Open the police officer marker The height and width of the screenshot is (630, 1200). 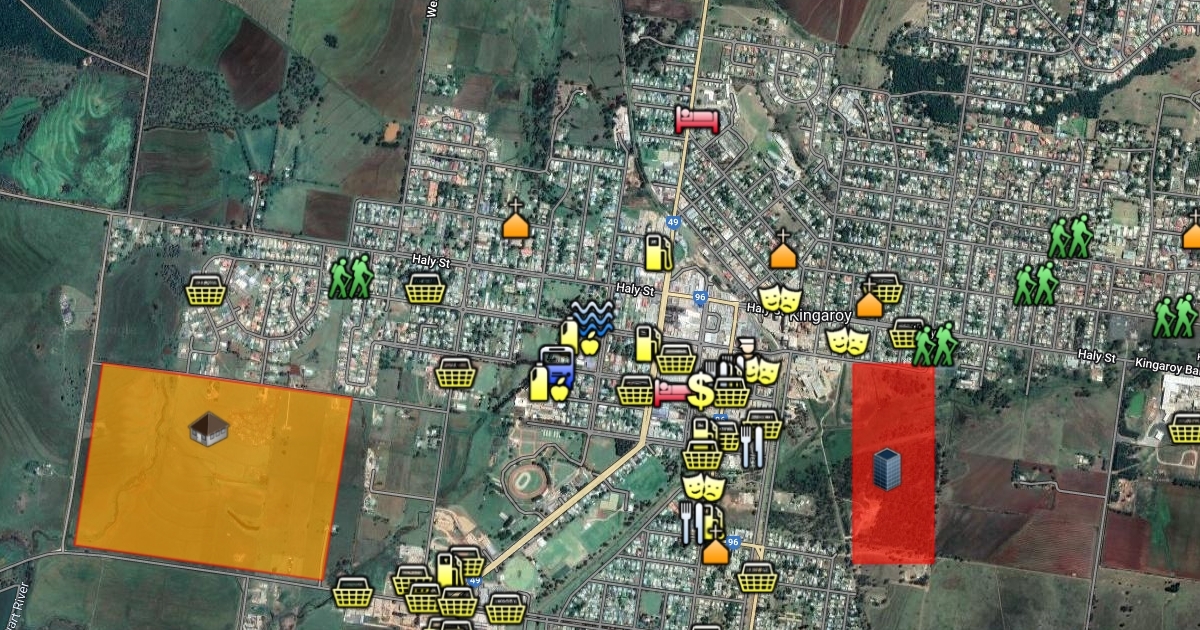point(746,350)
